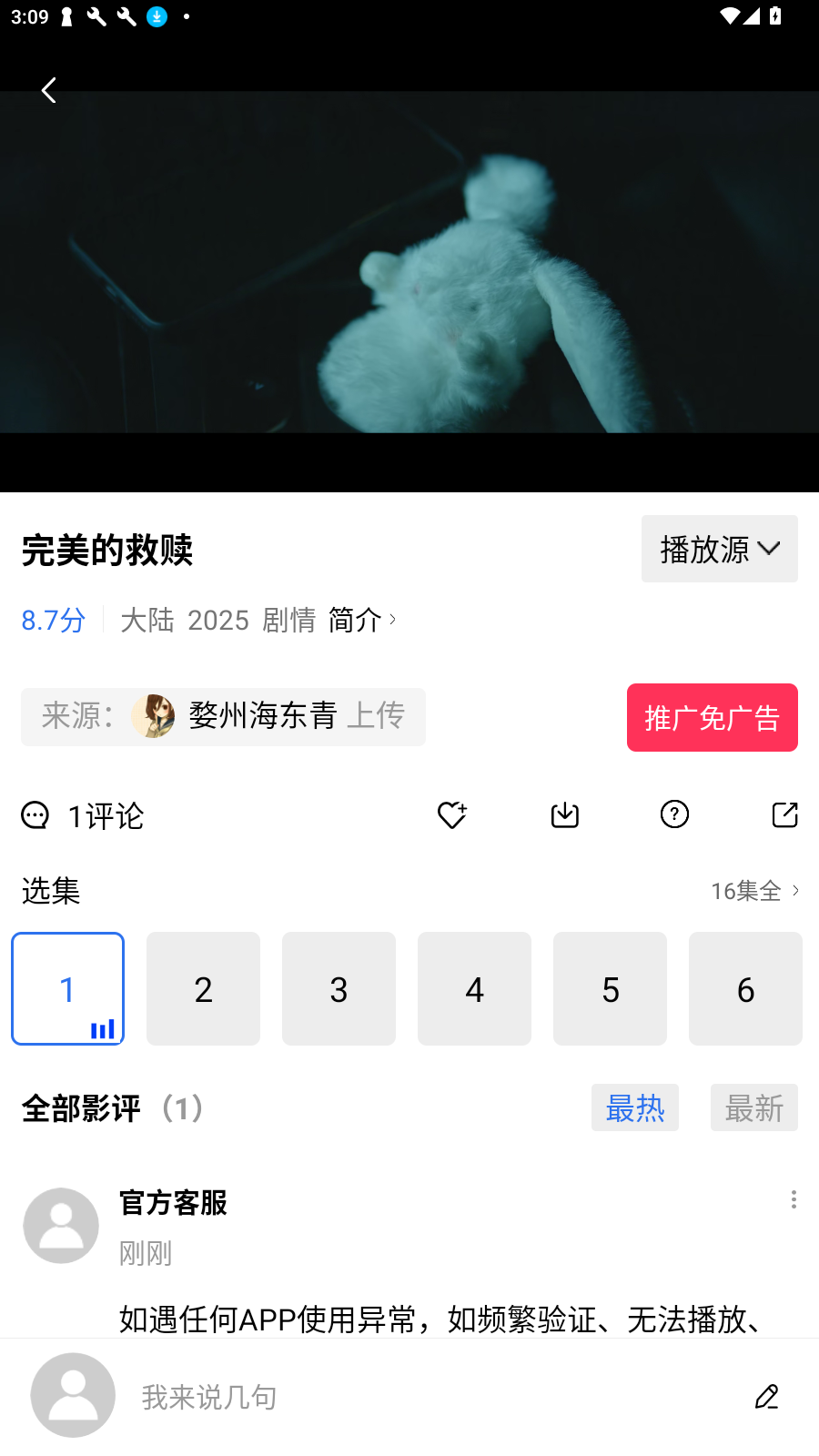Open uploader profile 婺州海东青
The height and width of the screenshot is (1456, 819).
coord(261,716)
